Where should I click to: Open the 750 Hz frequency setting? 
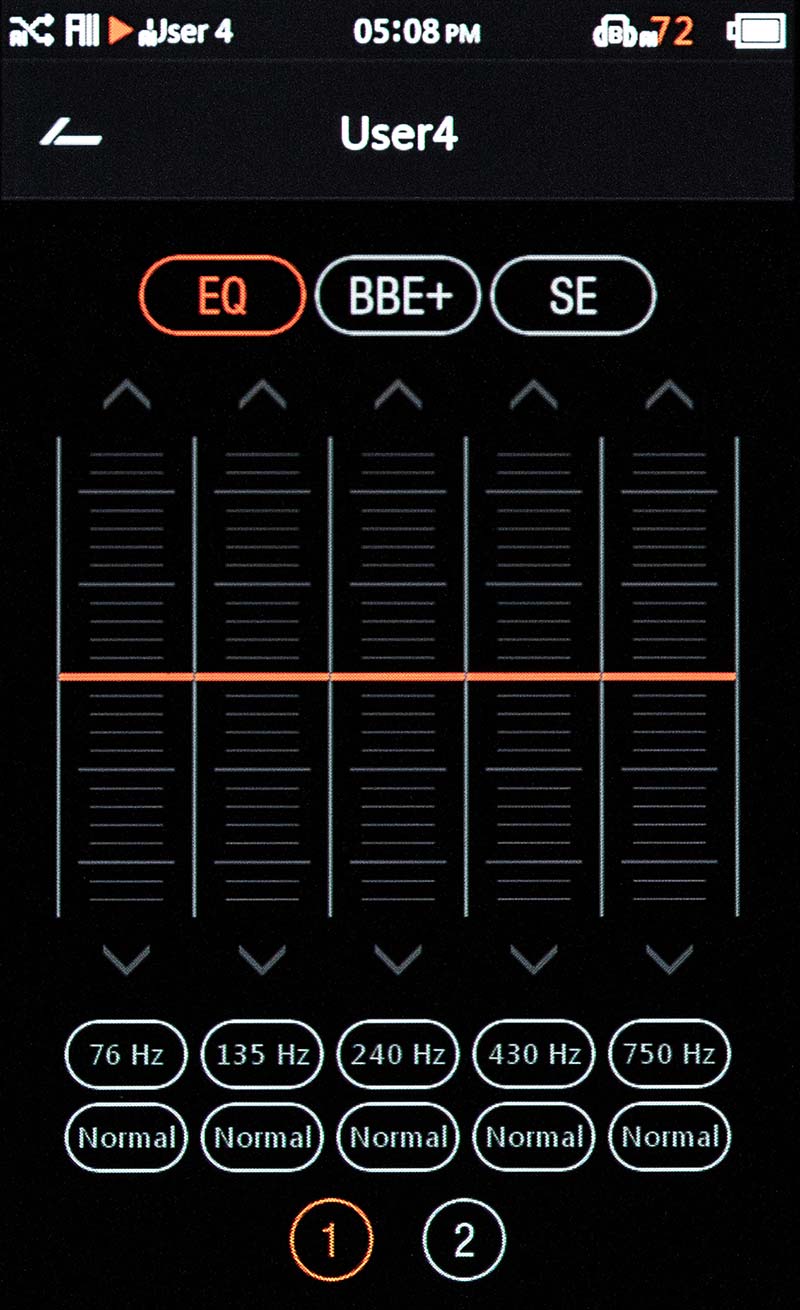click(x=670, y=1053)
